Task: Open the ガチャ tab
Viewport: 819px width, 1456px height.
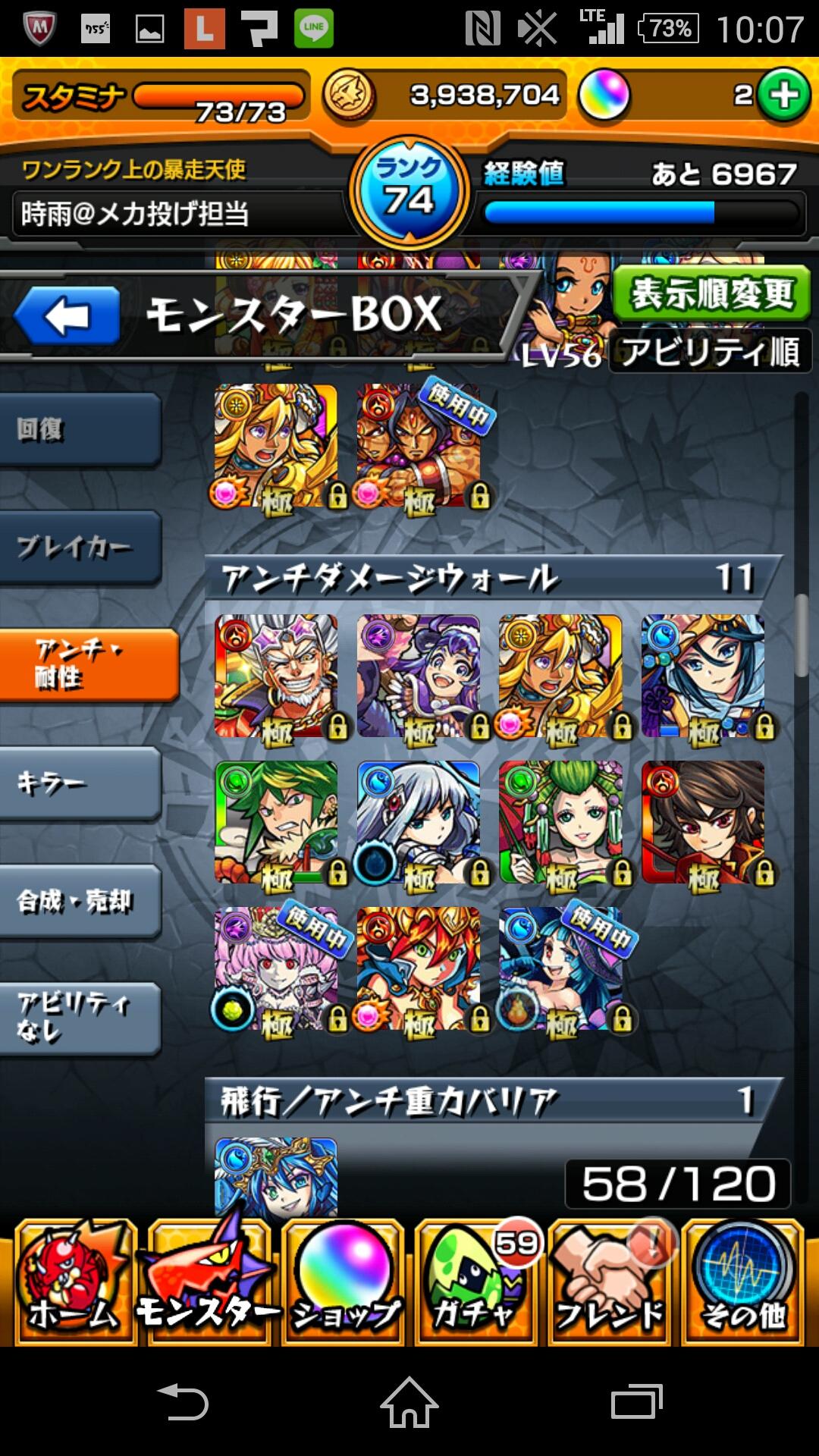Action: point(476,1282)
